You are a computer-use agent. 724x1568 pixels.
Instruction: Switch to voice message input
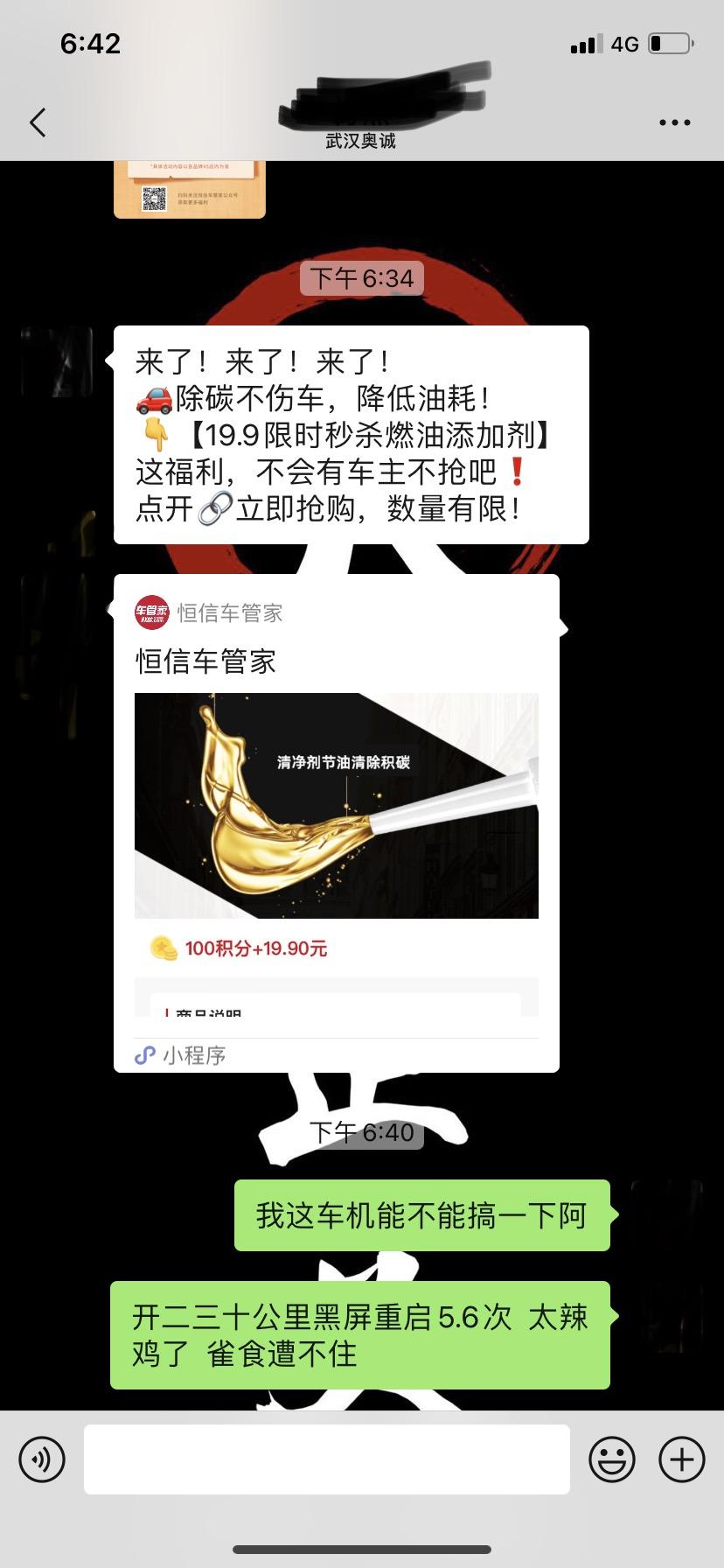pos(42,1459)
